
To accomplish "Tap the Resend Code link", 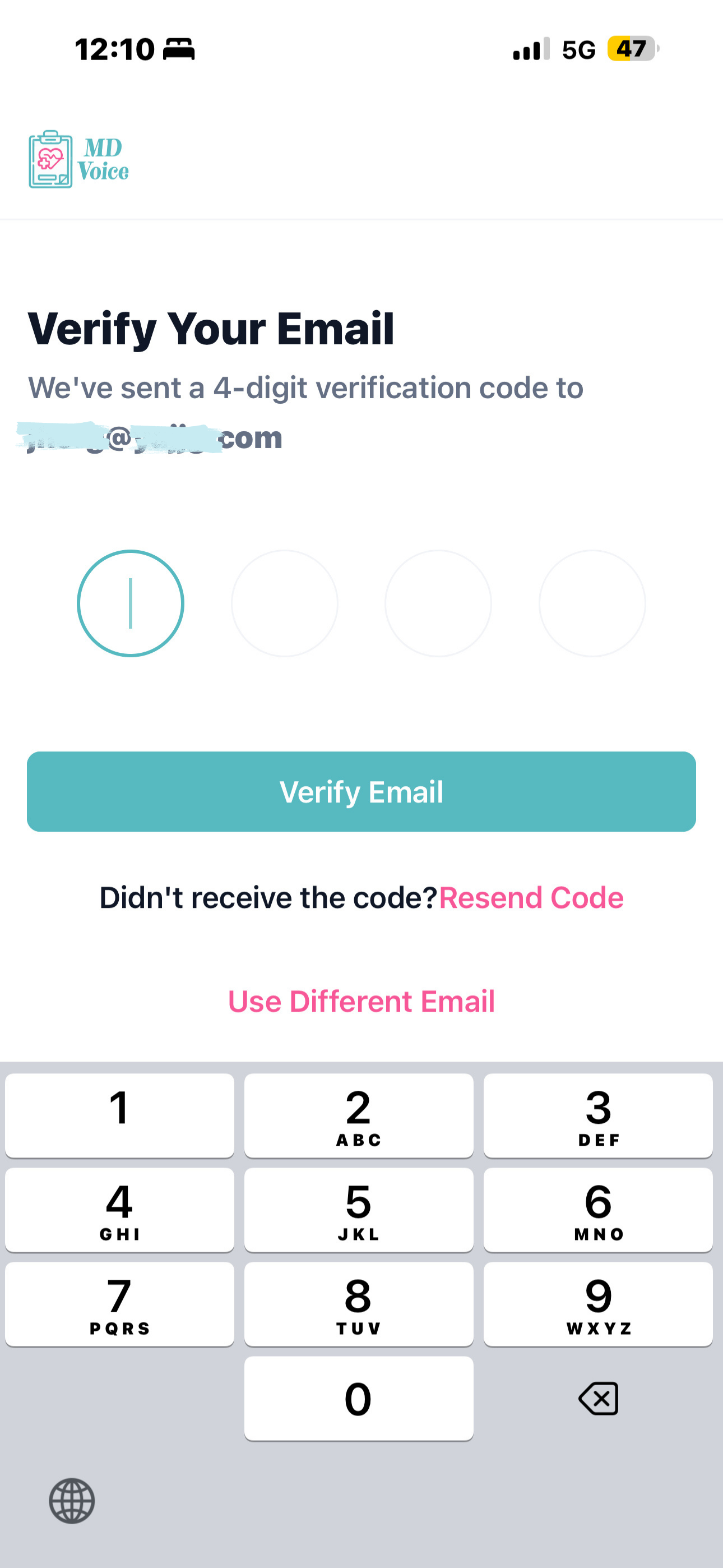I will (x=531, y=897).
